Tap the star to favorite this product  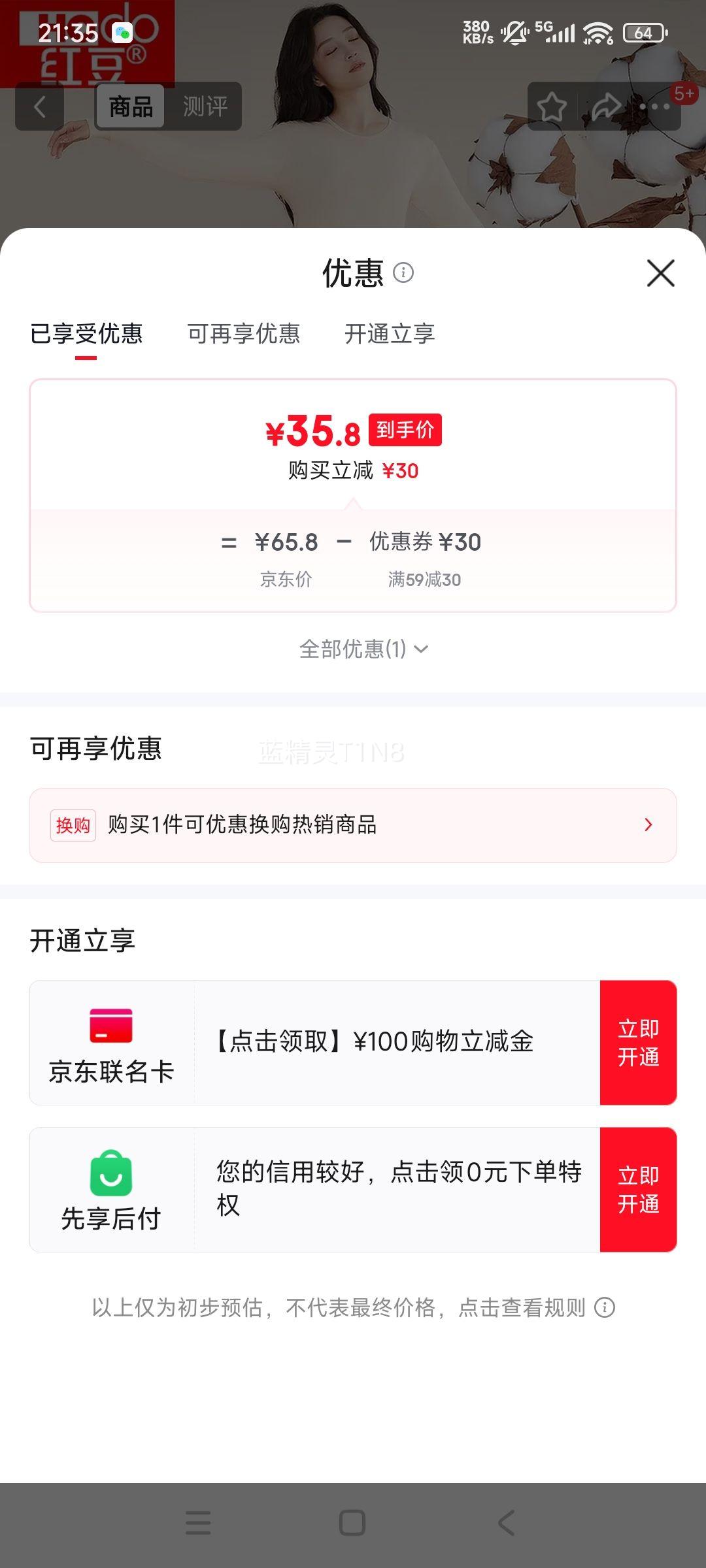coord(552,106)
